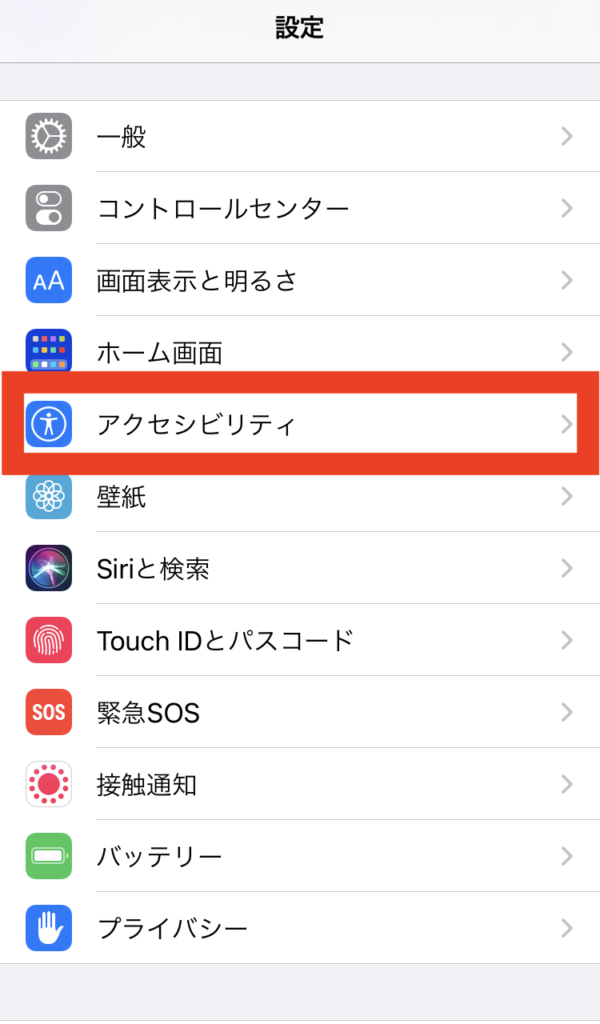Open 壁紙 settings
Image resolution: width=600 pixels, height=1024 pixels.
pyautogui.click(x=300, y=496)
